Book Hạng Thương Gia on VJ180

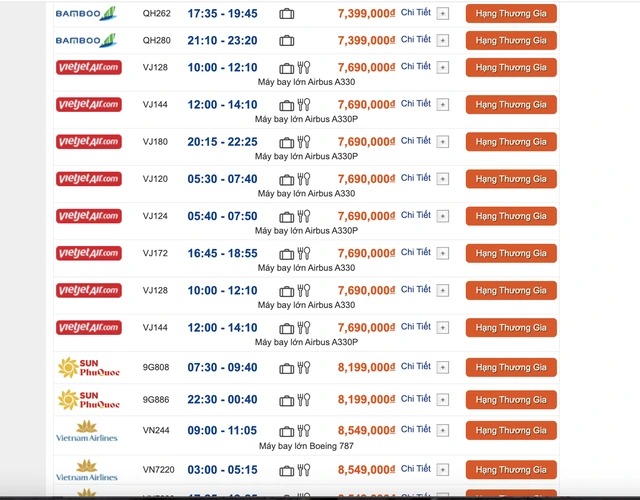[510, 142]
